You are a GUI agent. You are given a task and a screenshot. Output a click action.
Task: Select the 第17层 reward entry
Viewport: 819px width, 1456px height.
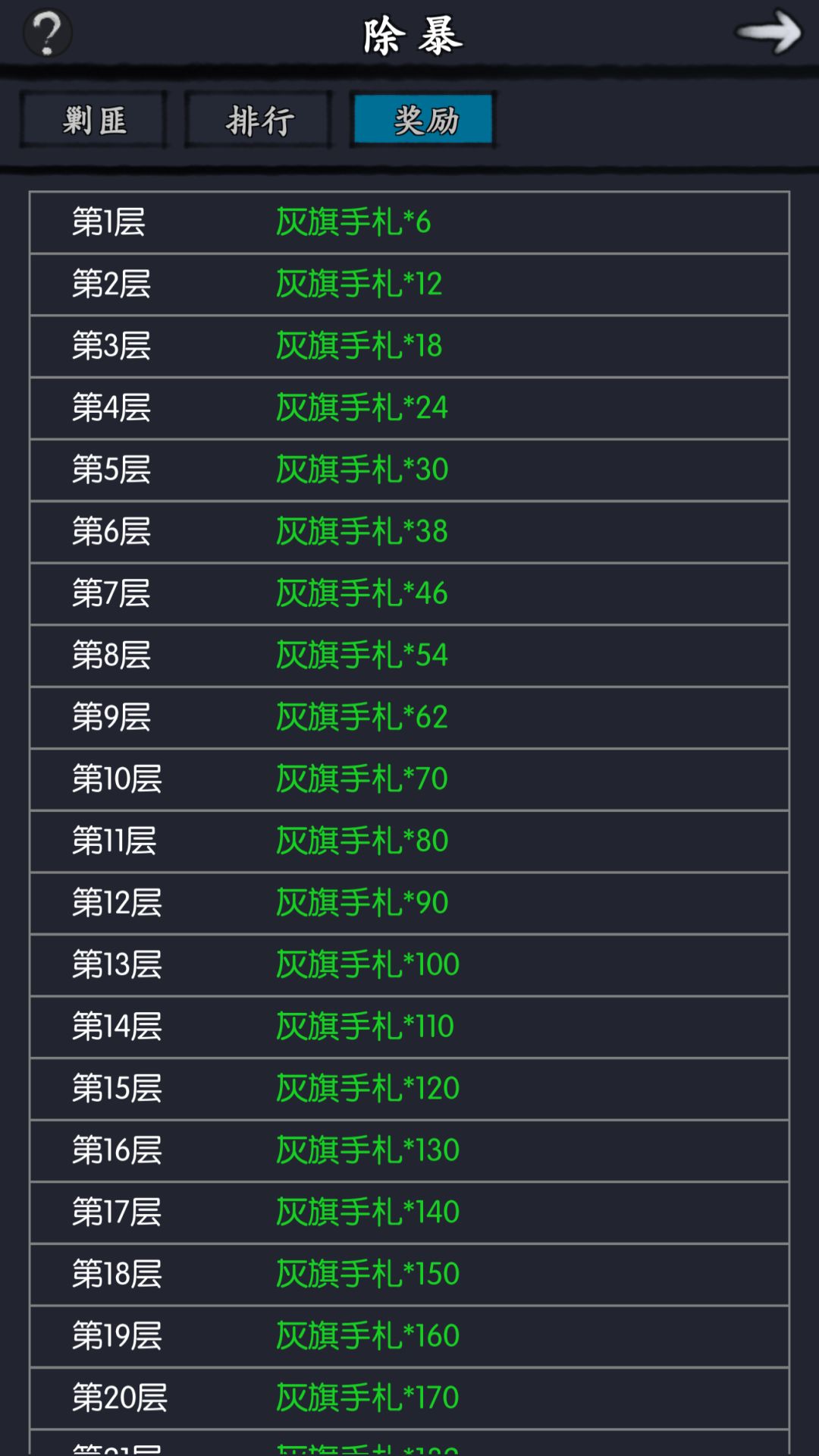tap(118, 1212)
